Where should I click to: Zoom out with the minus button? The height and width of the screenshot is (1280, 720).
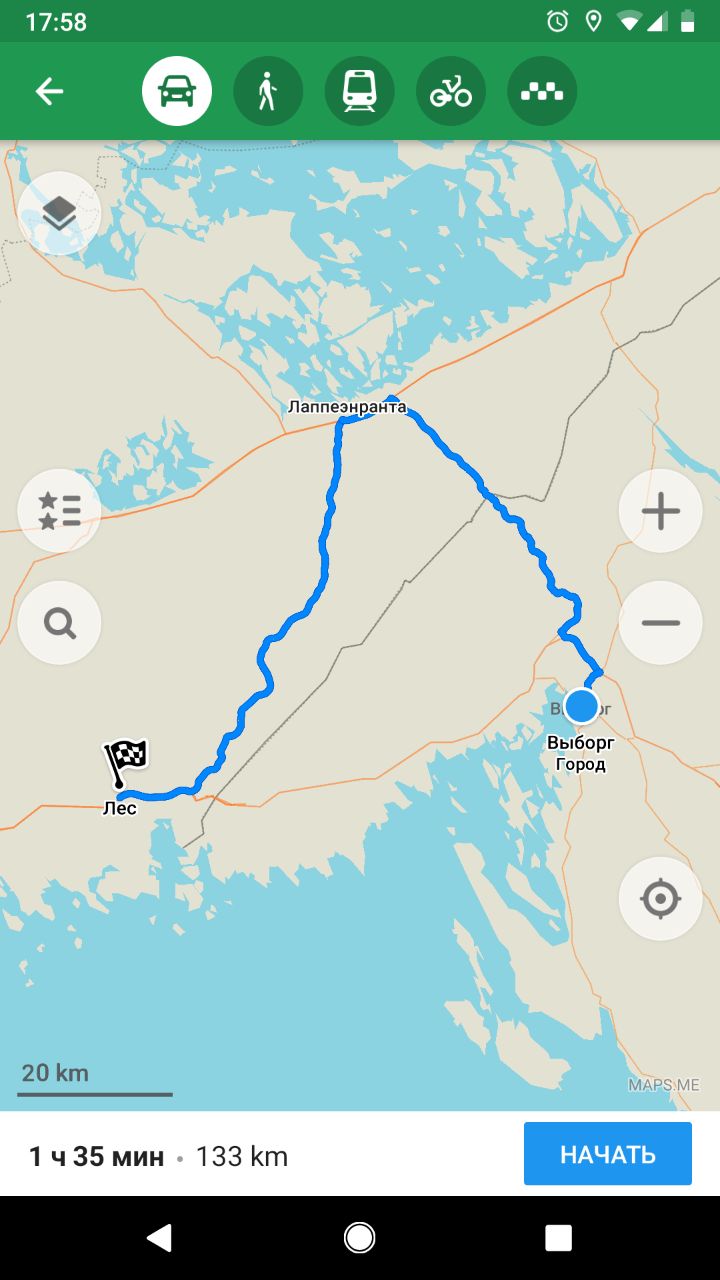[660, 623]
